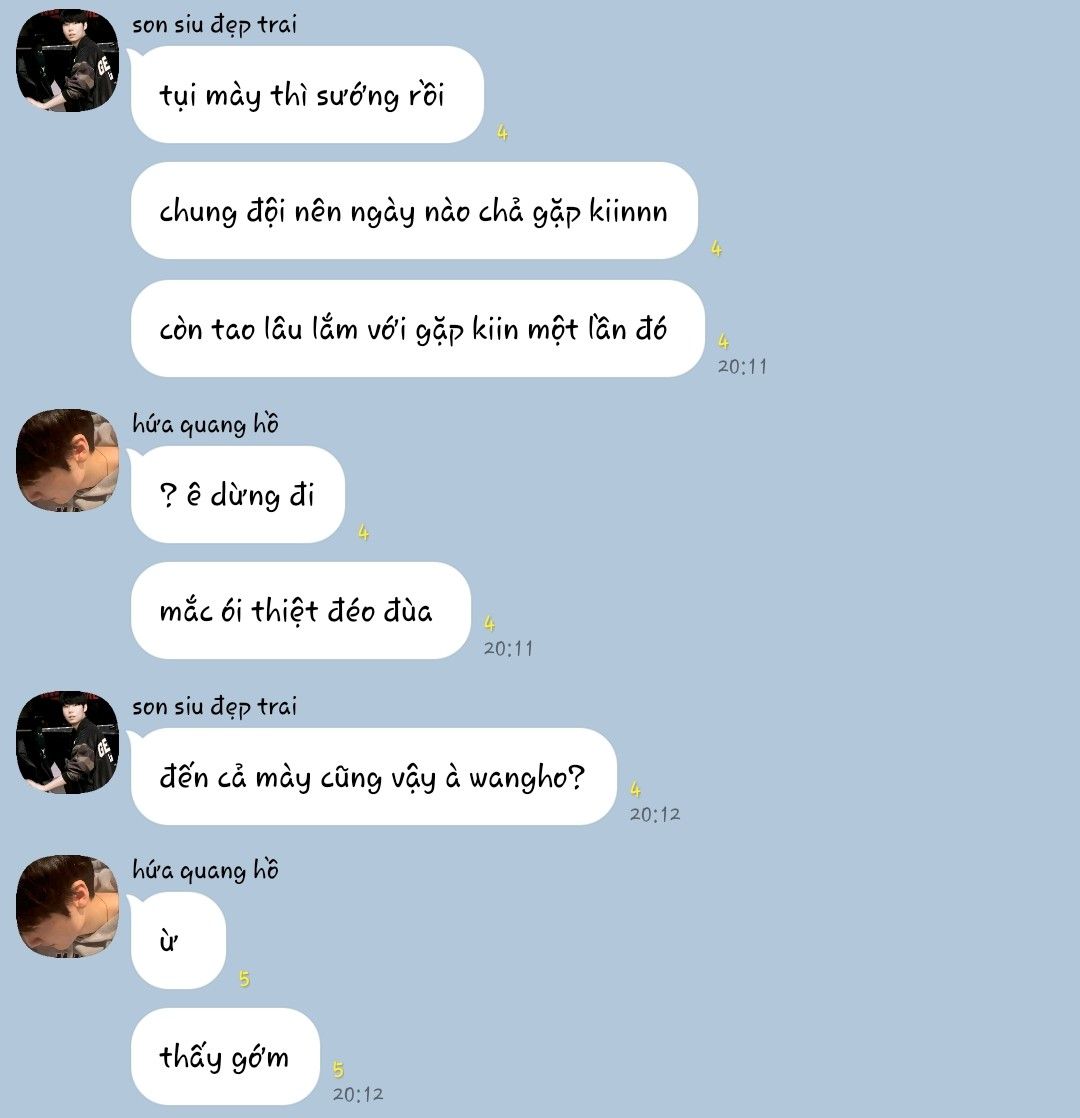Open son siu đẹp trai's avatar beside "tụi mày thì sướng rồi"

click(67, 62)
